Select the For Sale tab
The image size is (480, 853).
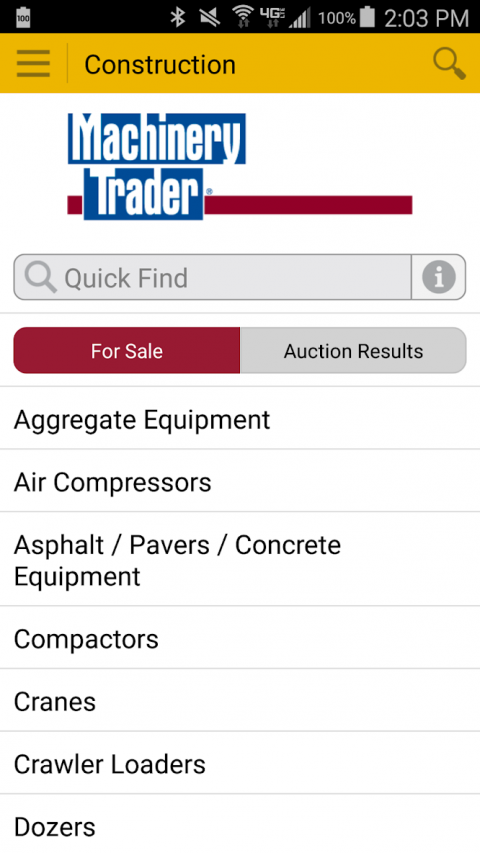pos(127,350)
